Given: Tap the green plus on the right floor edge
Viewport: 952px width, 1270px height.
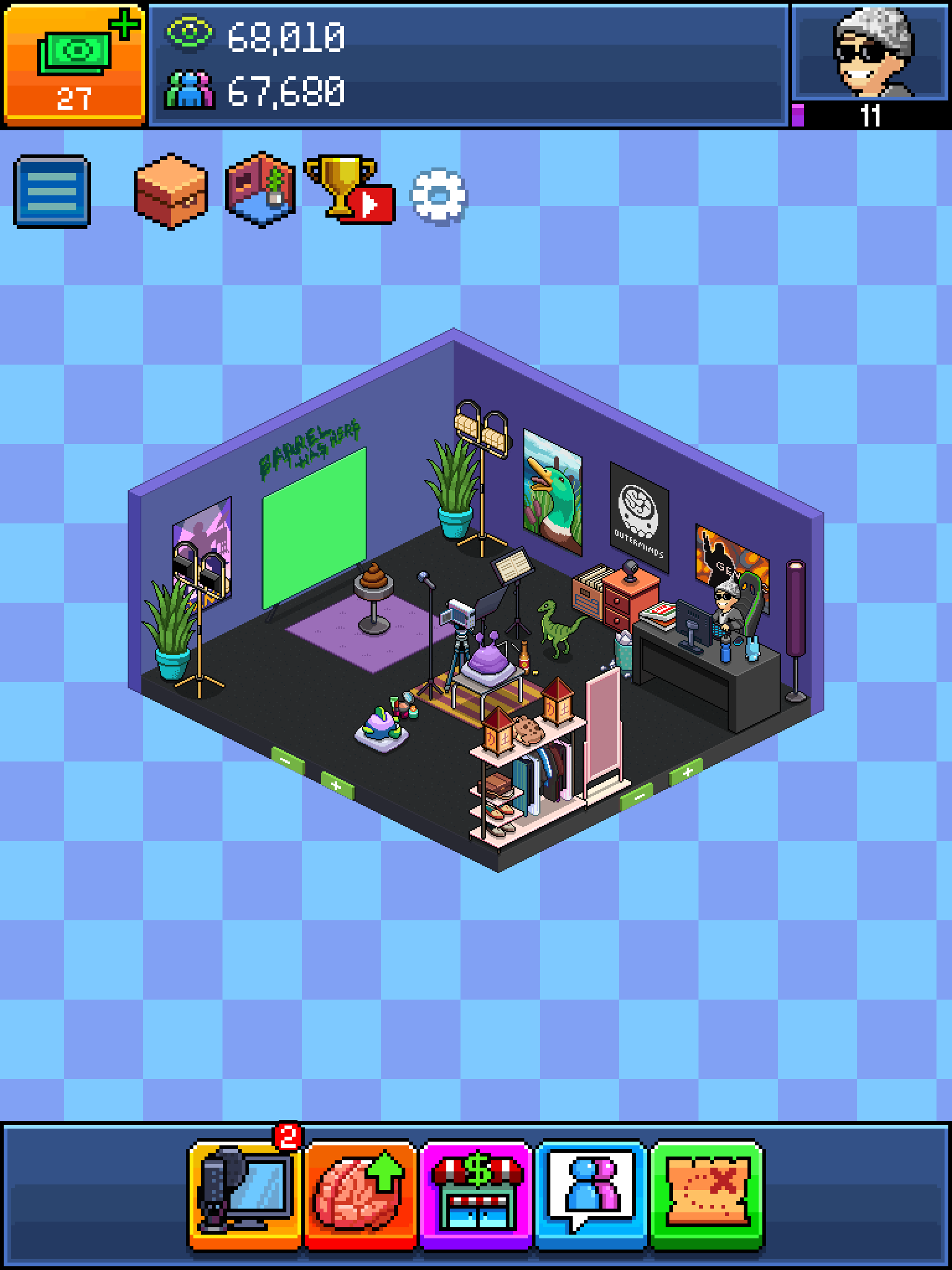Looking at the screenshot, I should 686,772.
